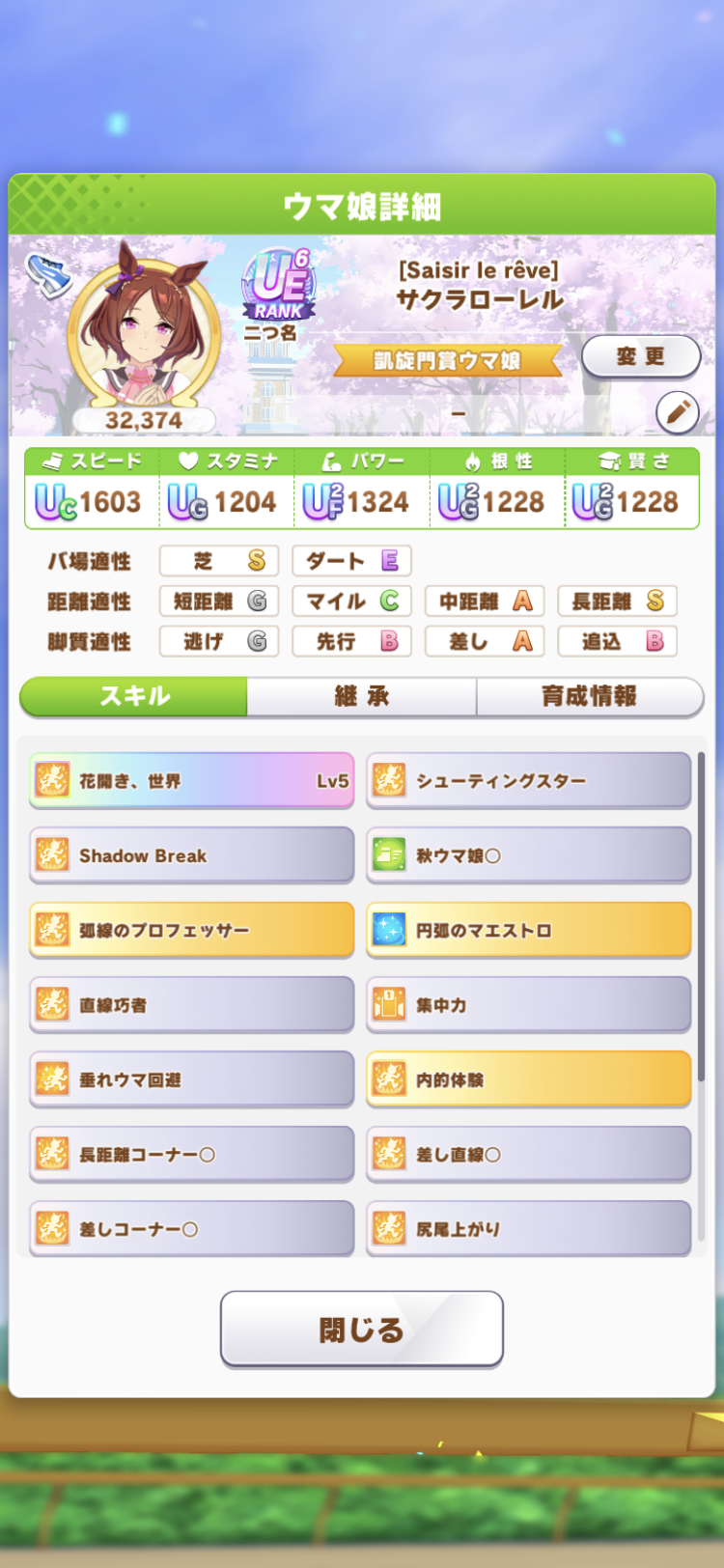Close the dialog with 閉じる

(x=361, y=1330)
